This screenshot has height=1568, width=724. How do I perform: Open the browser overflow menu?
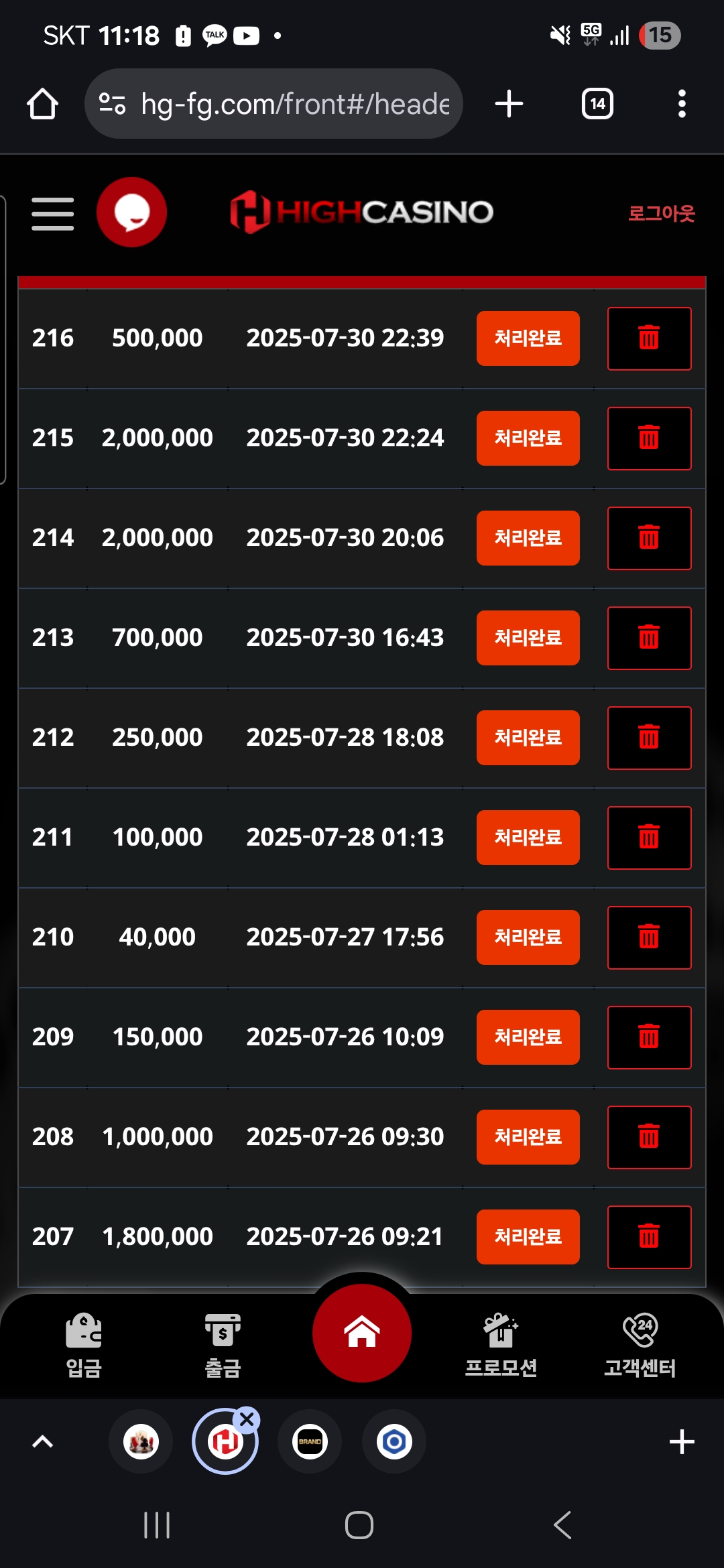(x=682, y=104)
